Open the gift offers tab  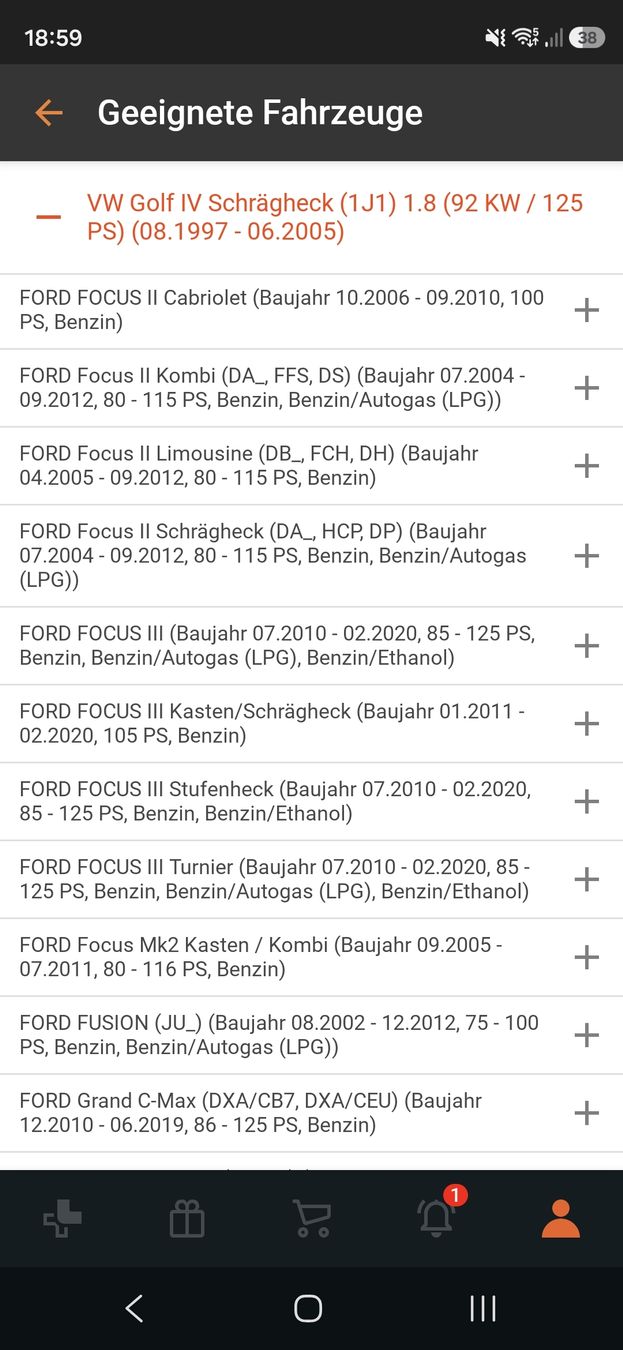point(187,1218)
